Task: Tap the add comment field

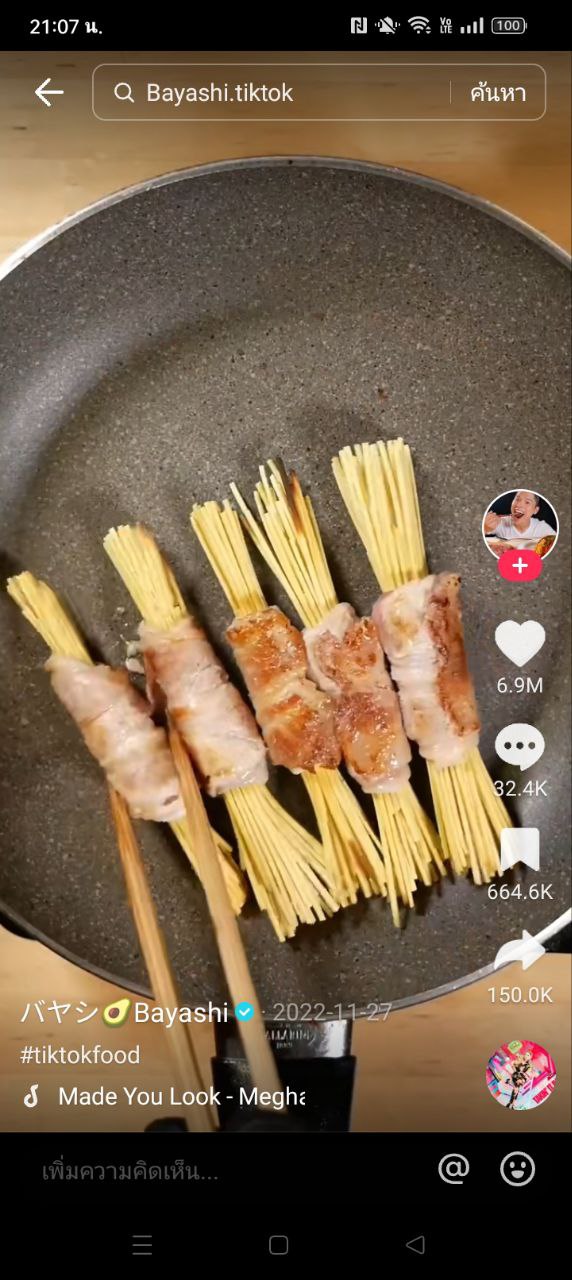Action: (x=220, y=1170)
